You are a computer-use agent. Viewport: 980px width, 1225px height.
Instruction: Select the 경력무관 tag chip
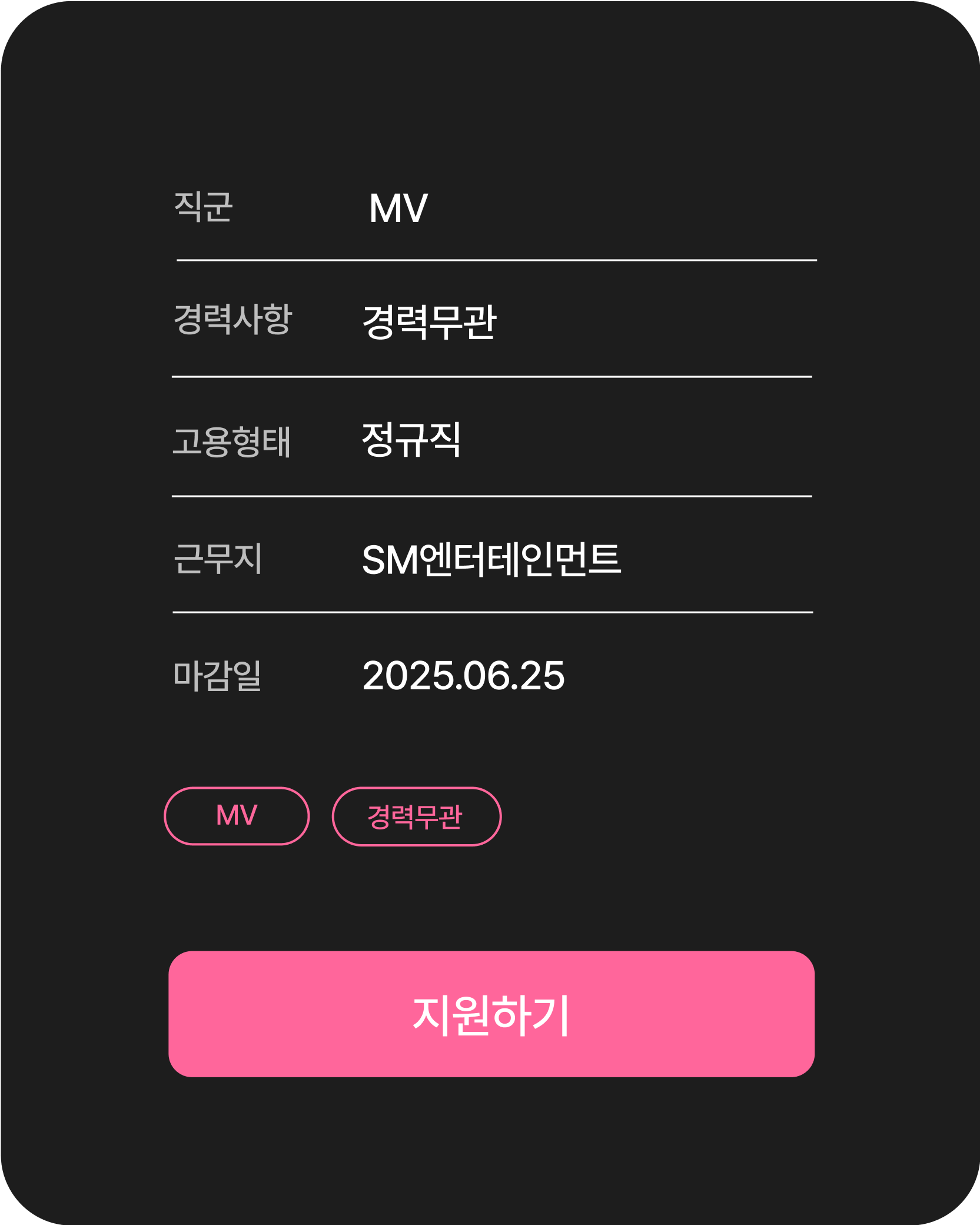(x=416, y=816)
